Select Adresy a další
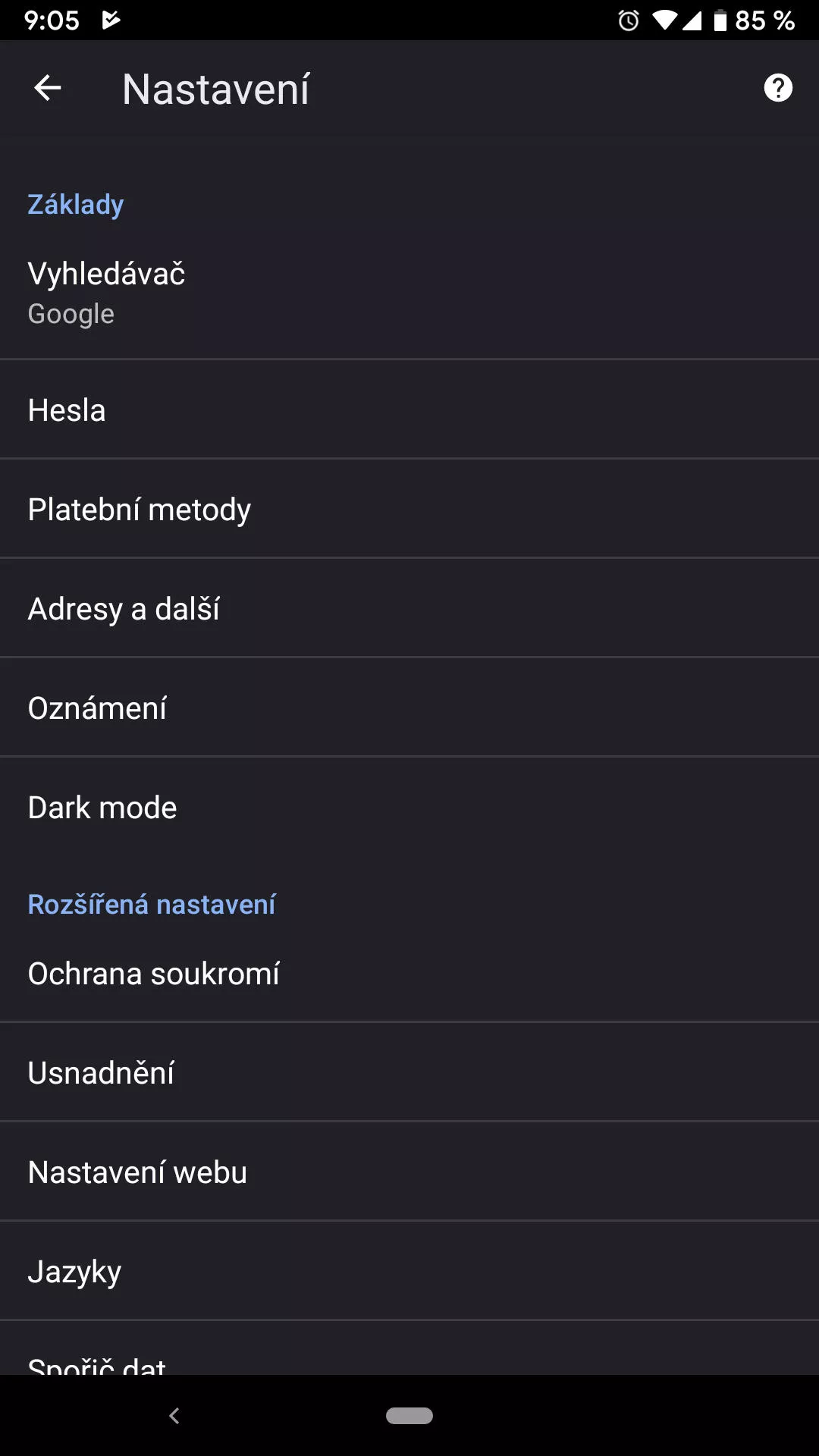This screenshot has width=819, height=1456. (x=409, y=608)
